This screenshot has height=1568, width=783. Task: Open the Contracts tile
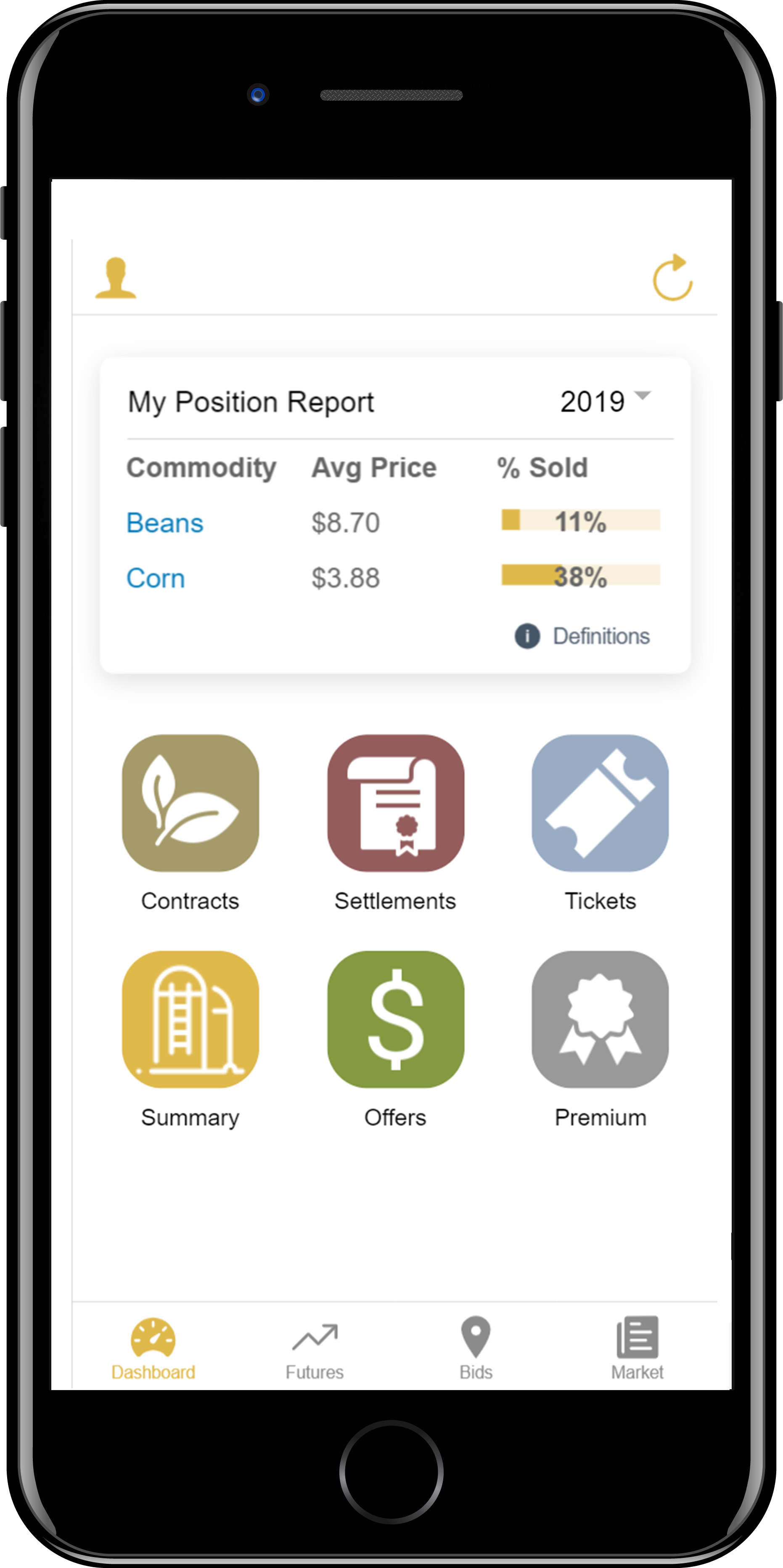(190, 804)
